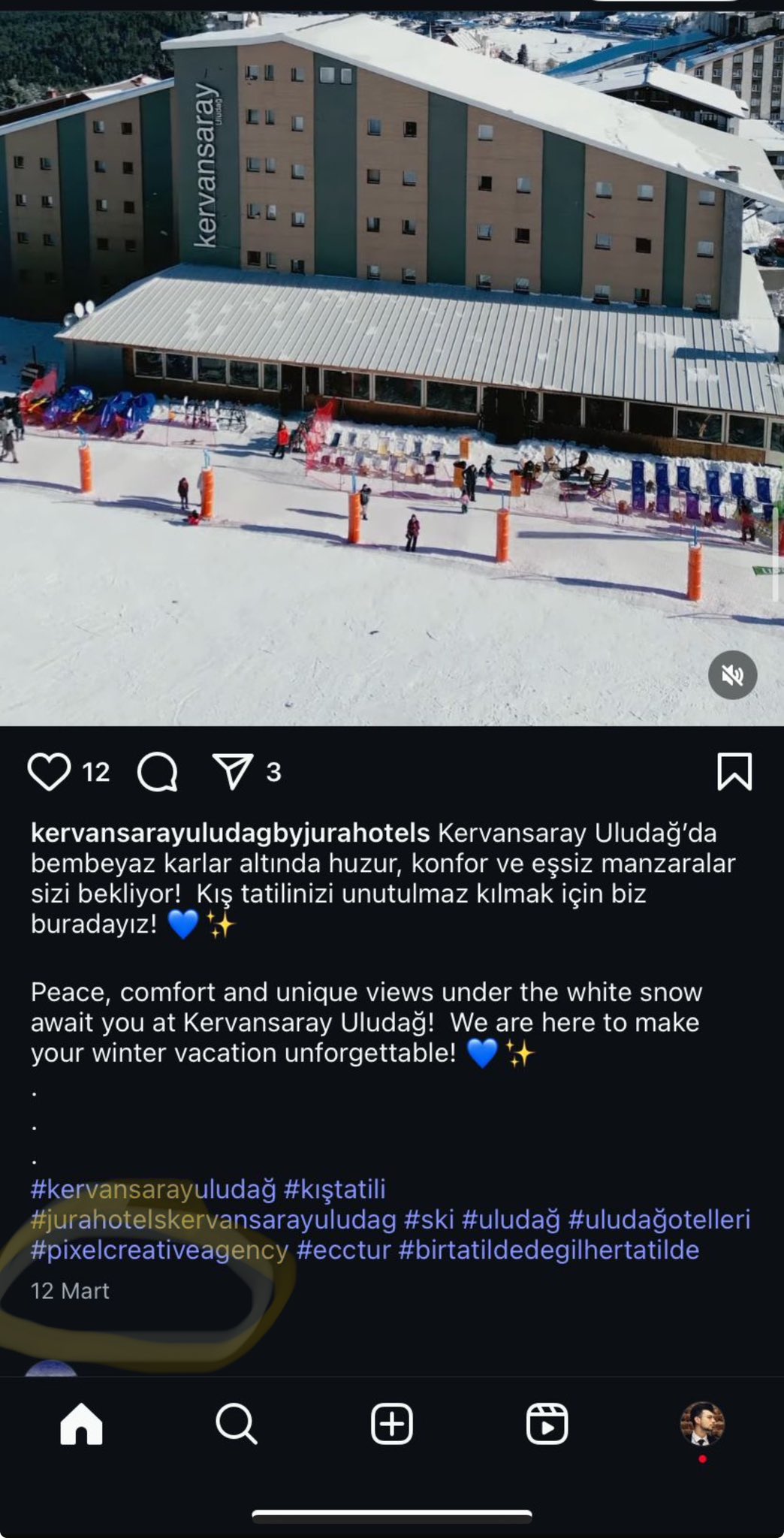Open the #uludağotelleri hashtag

(x=659, y=1219)
